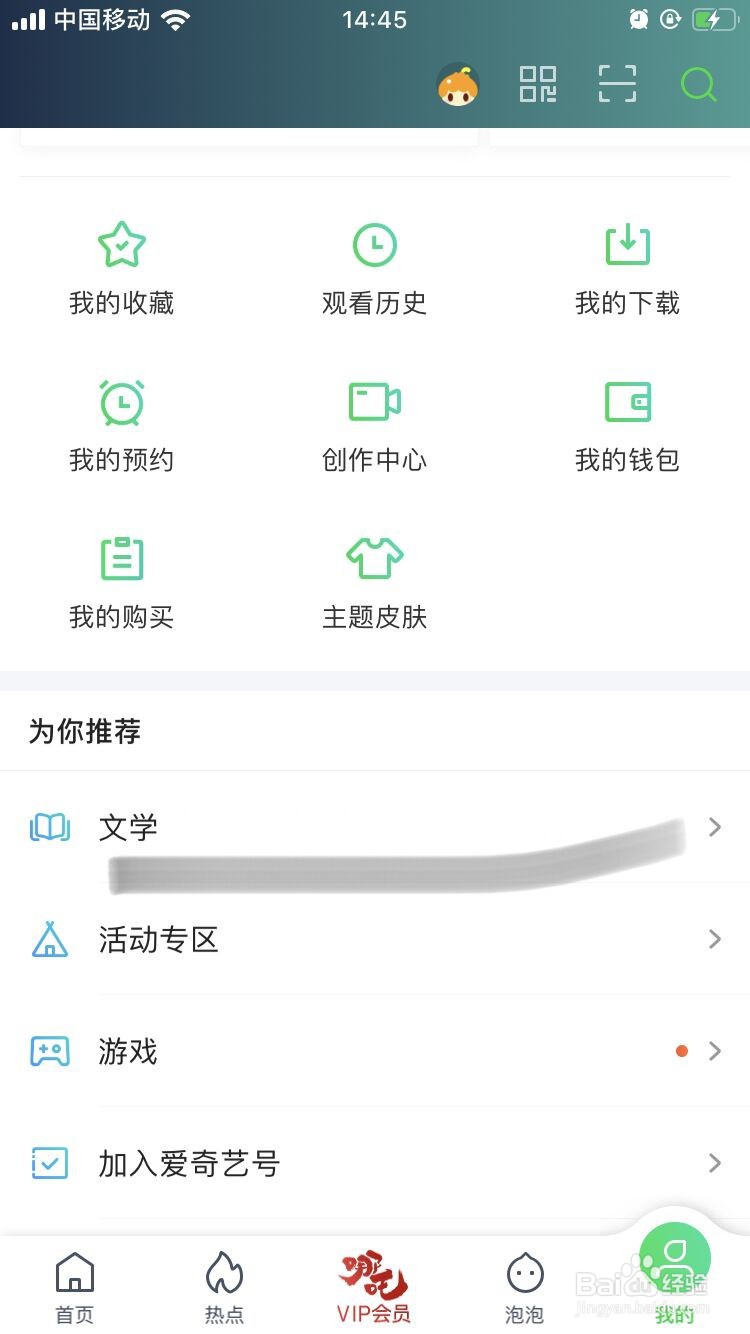Tap the avatar profile picture
The height and width of the screenshot is (1334, 750).
[457, 86]
